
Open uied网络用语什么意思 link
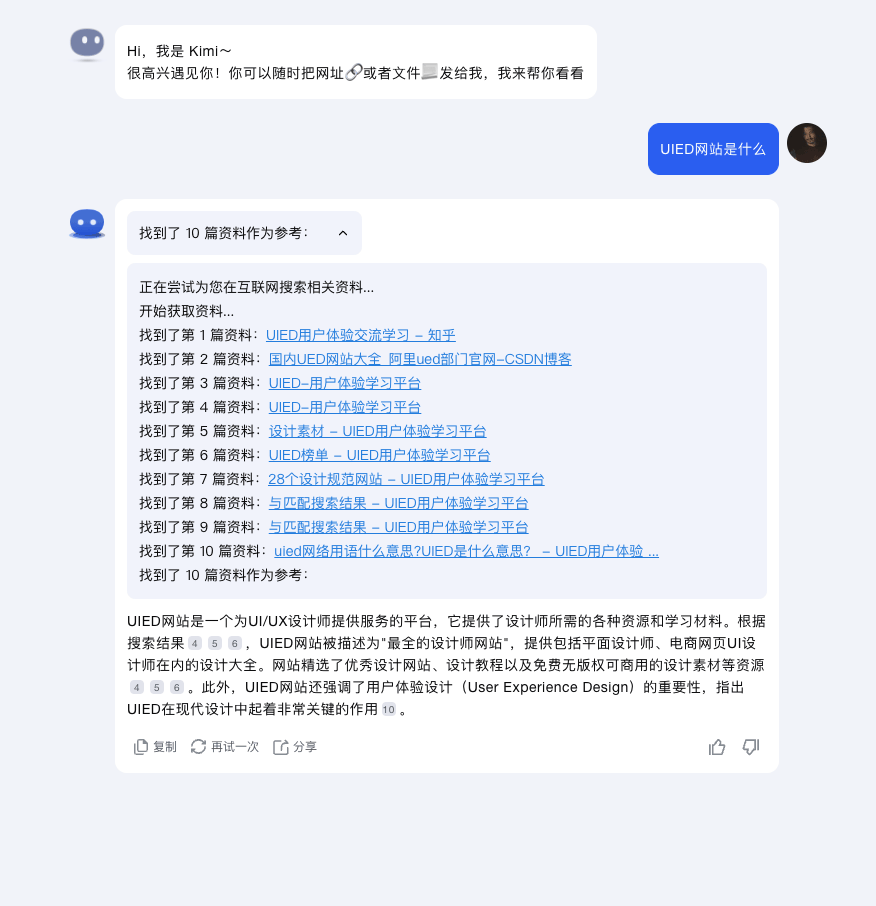click(x=466, y=551)
